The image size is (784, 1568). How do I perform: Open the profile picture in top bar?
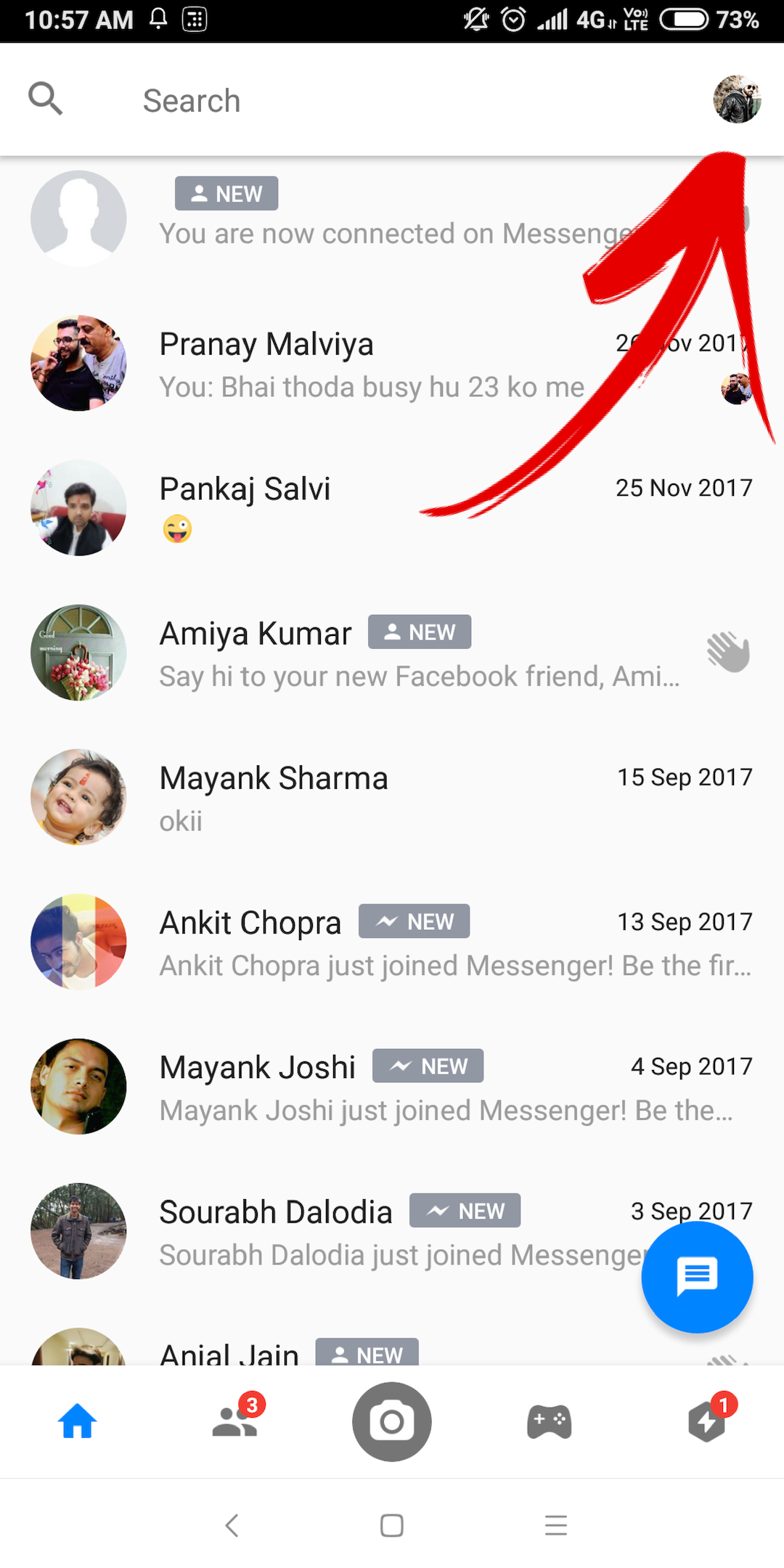coord(737,99)
